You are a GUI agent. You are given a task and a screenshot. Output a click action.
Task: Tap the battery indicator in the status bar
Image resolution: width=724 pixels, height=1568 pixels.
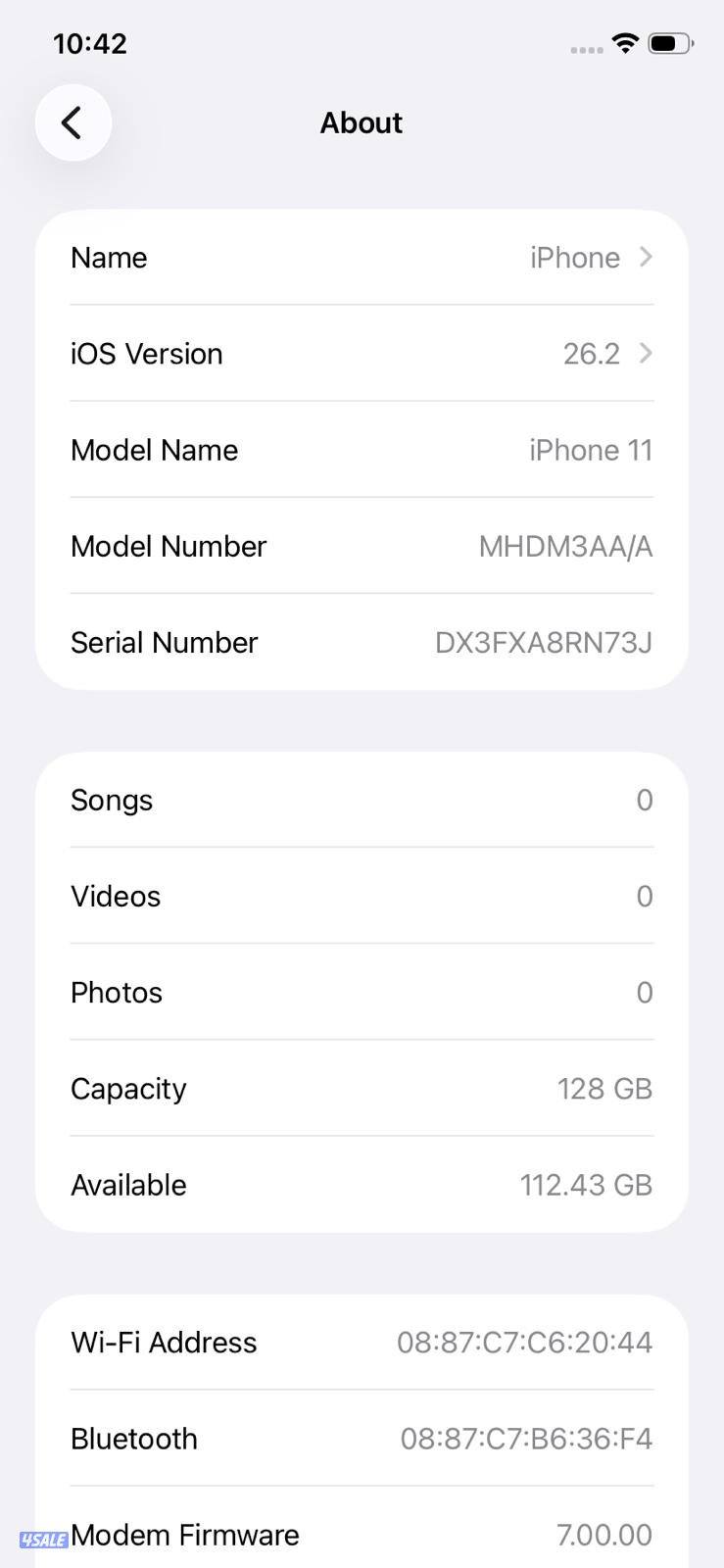(x=669, y=43)
